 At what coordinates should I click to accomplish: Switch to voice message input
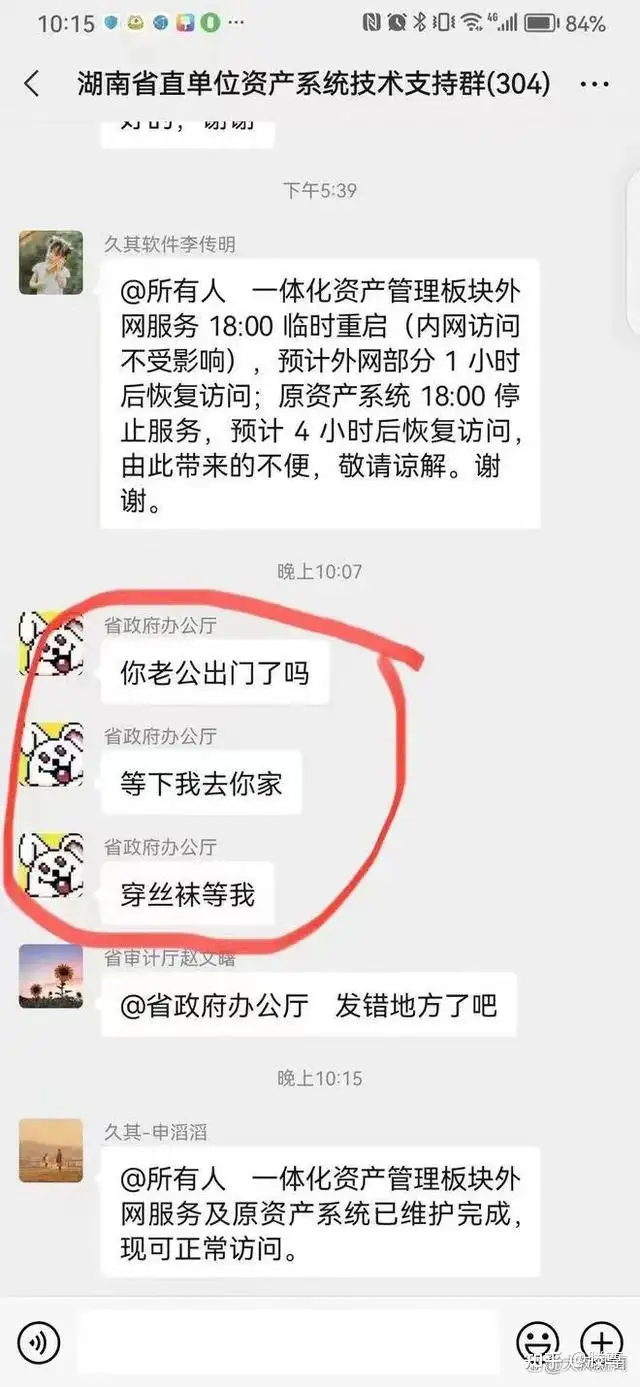(x=39, y=1341)
